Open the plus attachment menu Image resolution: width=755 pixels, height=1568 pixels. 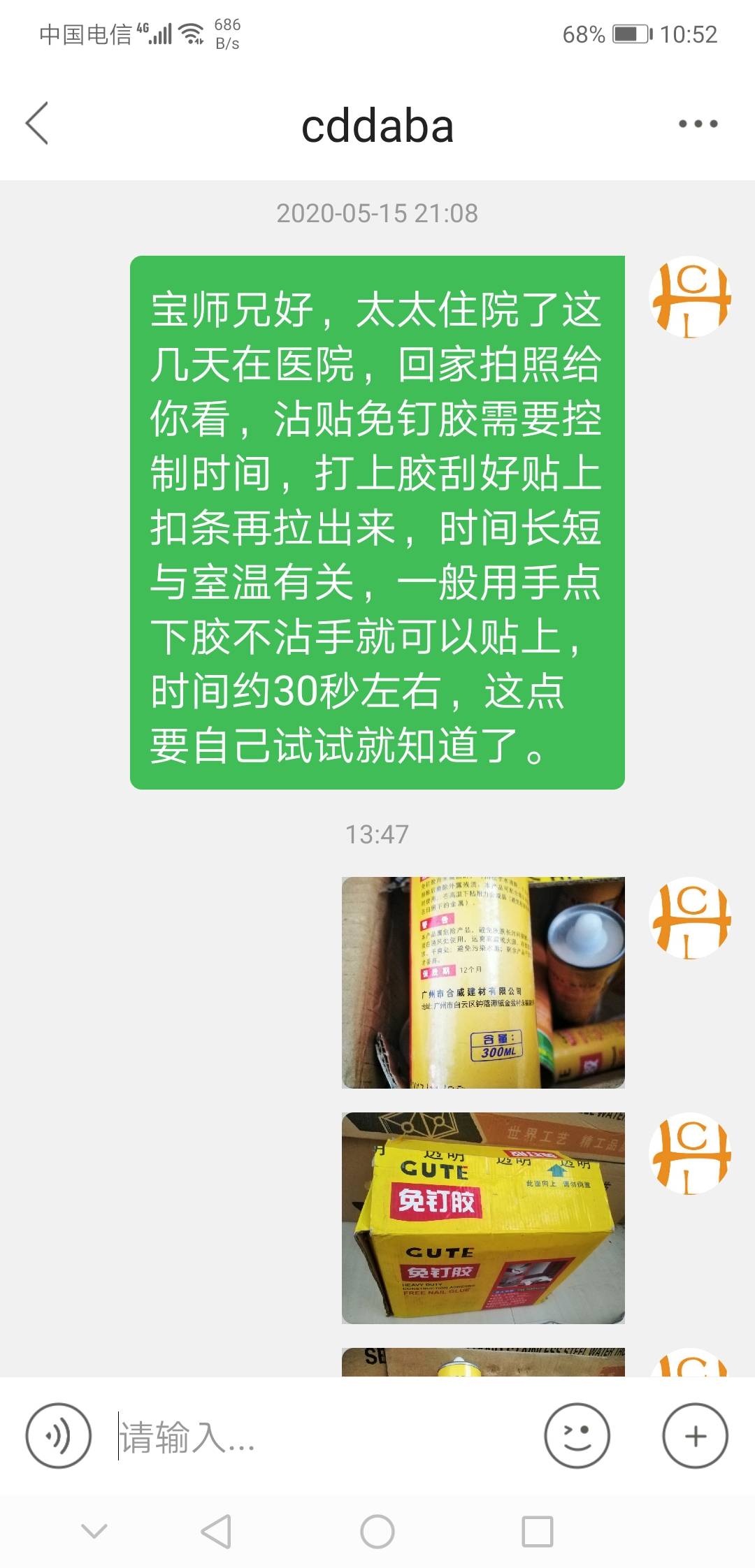click(x=695, y=1436)
